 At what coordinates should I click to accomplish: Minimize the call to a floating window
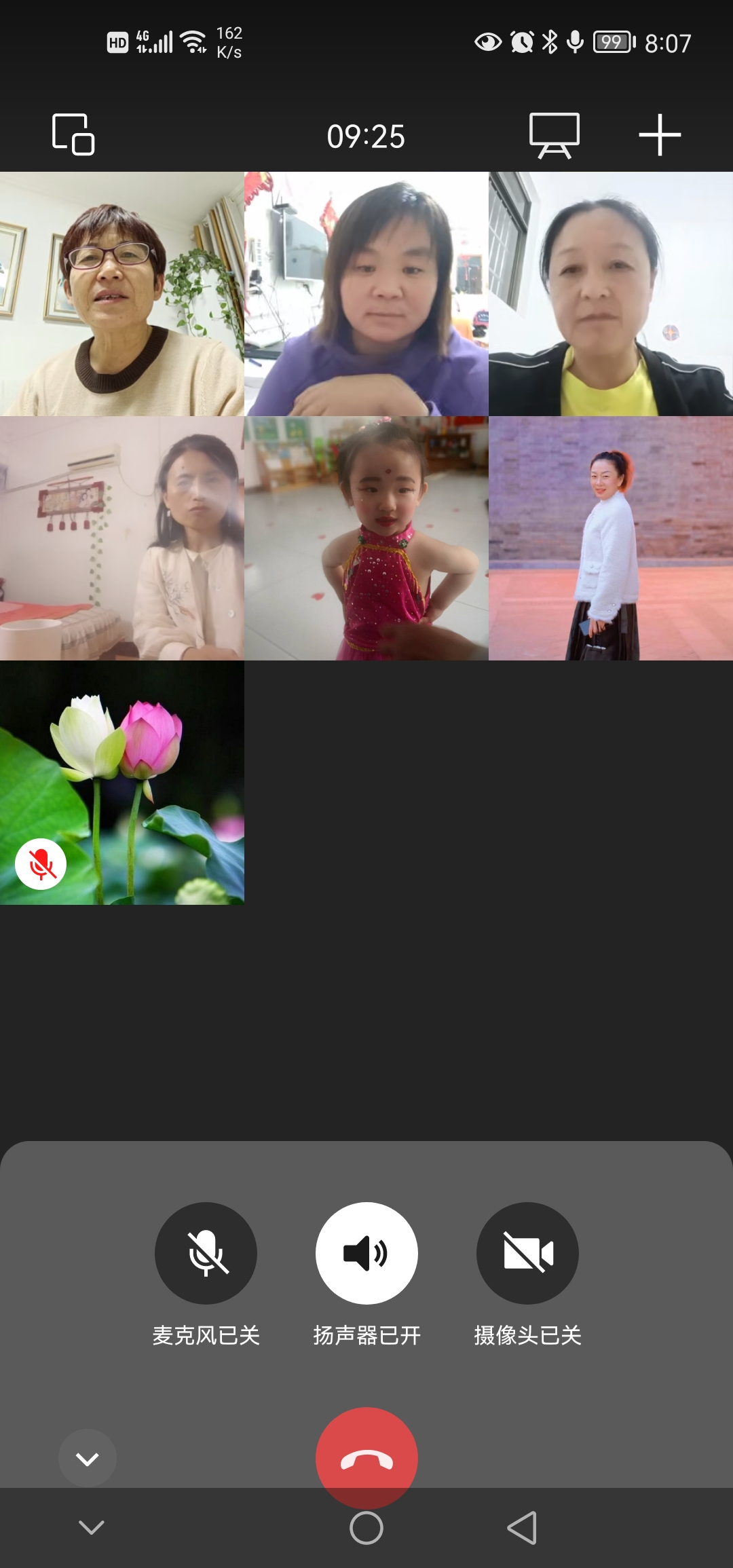(x=73, y=134)
